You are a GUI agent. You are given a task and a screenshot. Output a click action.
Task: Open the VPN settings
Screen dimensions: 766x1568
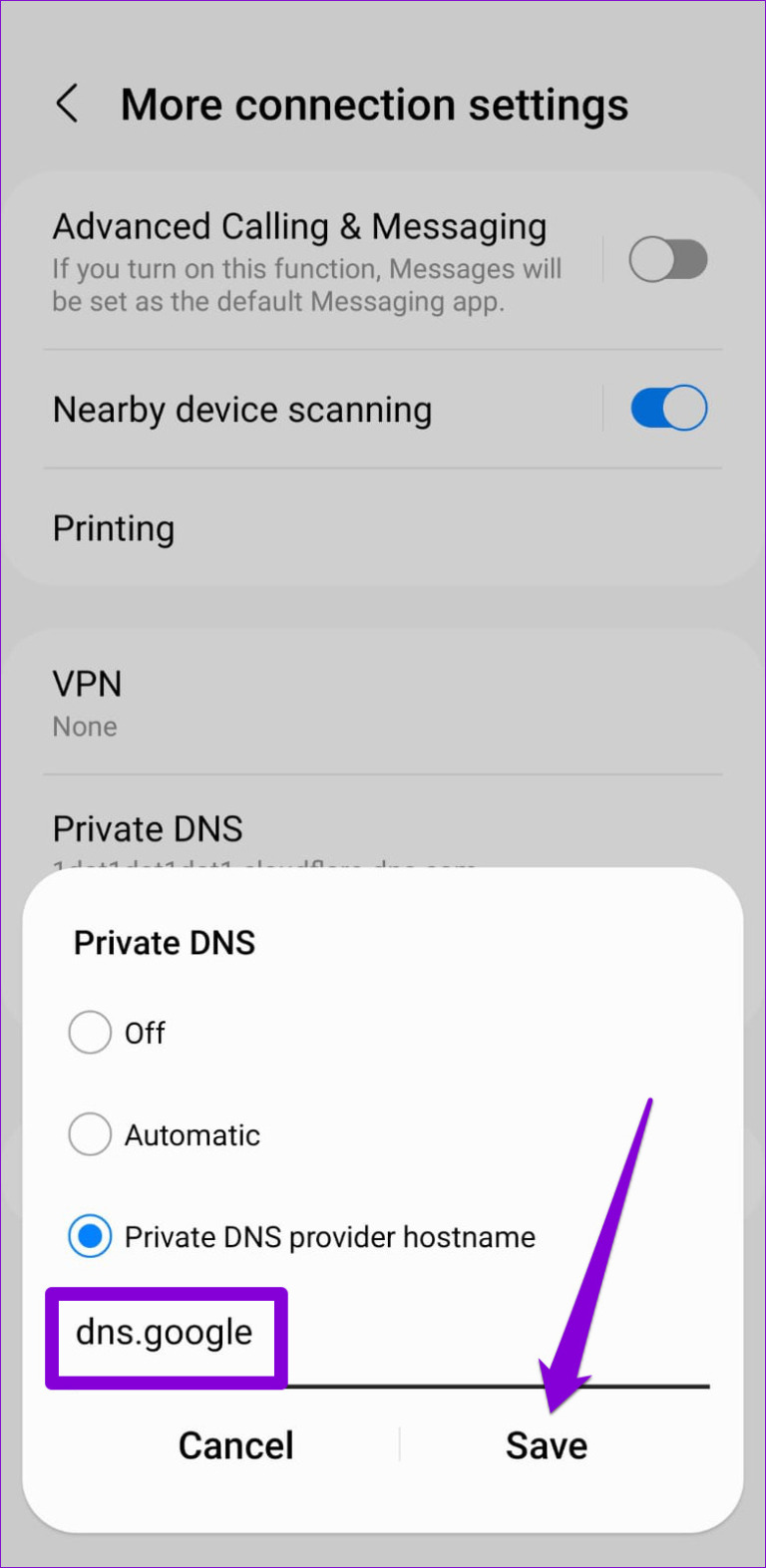(88, 684)
